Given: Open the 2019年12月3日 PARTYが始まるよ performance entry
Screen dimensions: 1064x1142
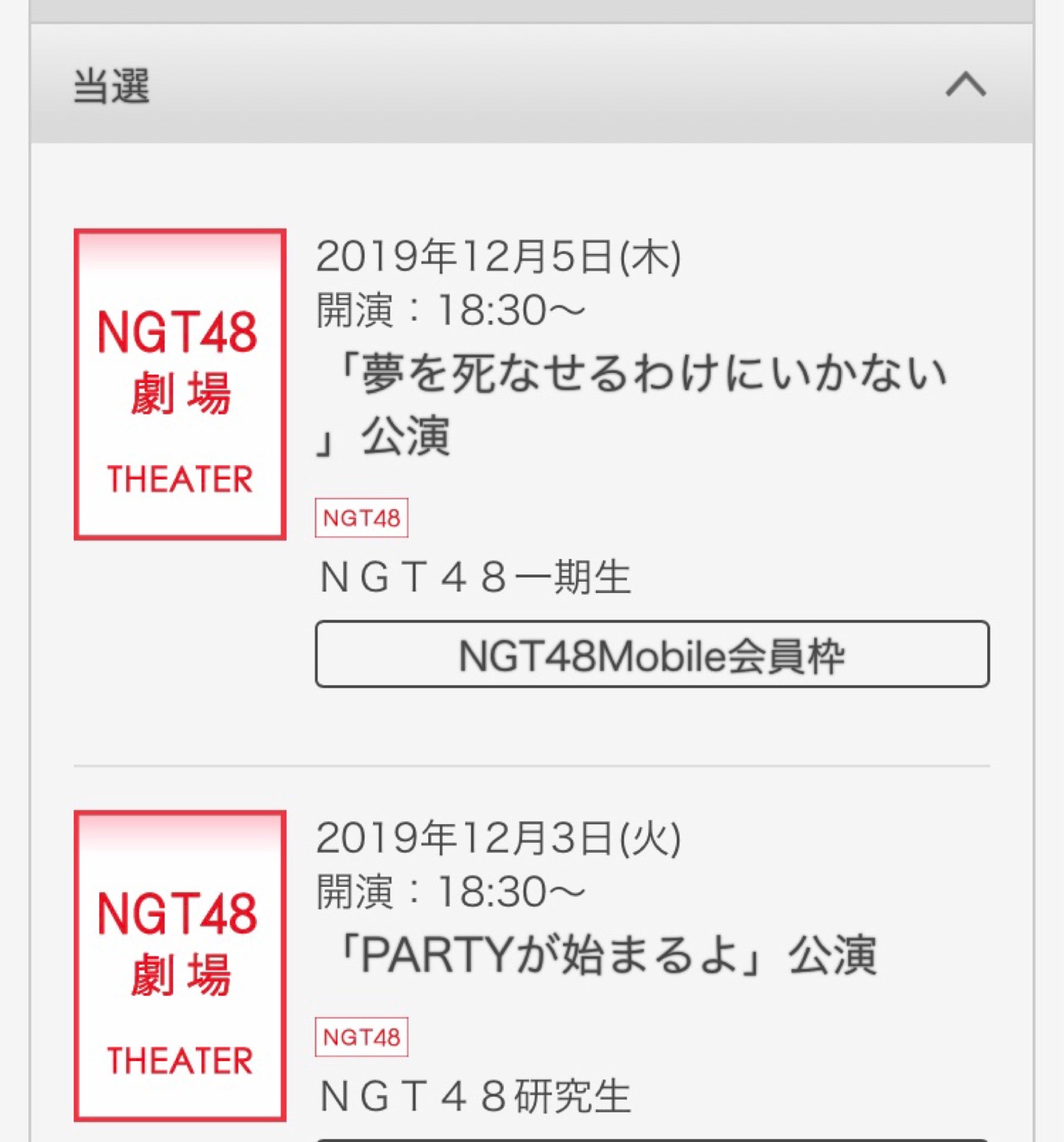Looking at the screenshot, I should tap(607, 955).
